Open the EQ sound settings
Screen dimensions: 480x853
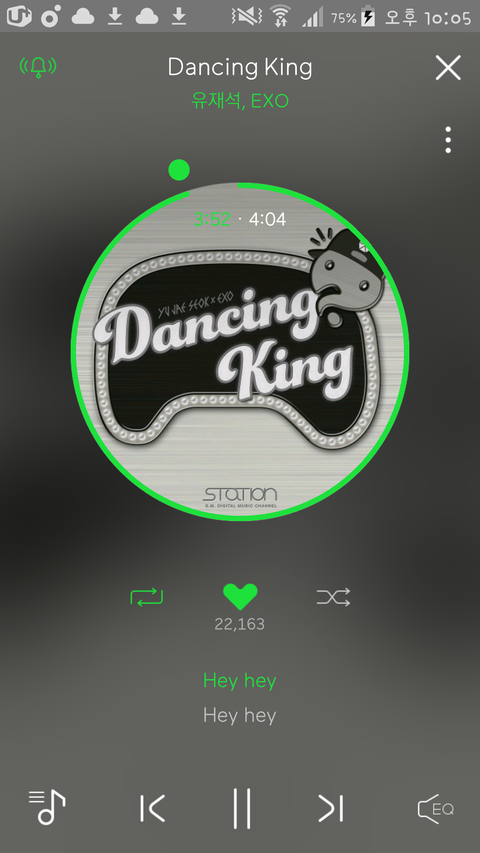click(435, 808)
